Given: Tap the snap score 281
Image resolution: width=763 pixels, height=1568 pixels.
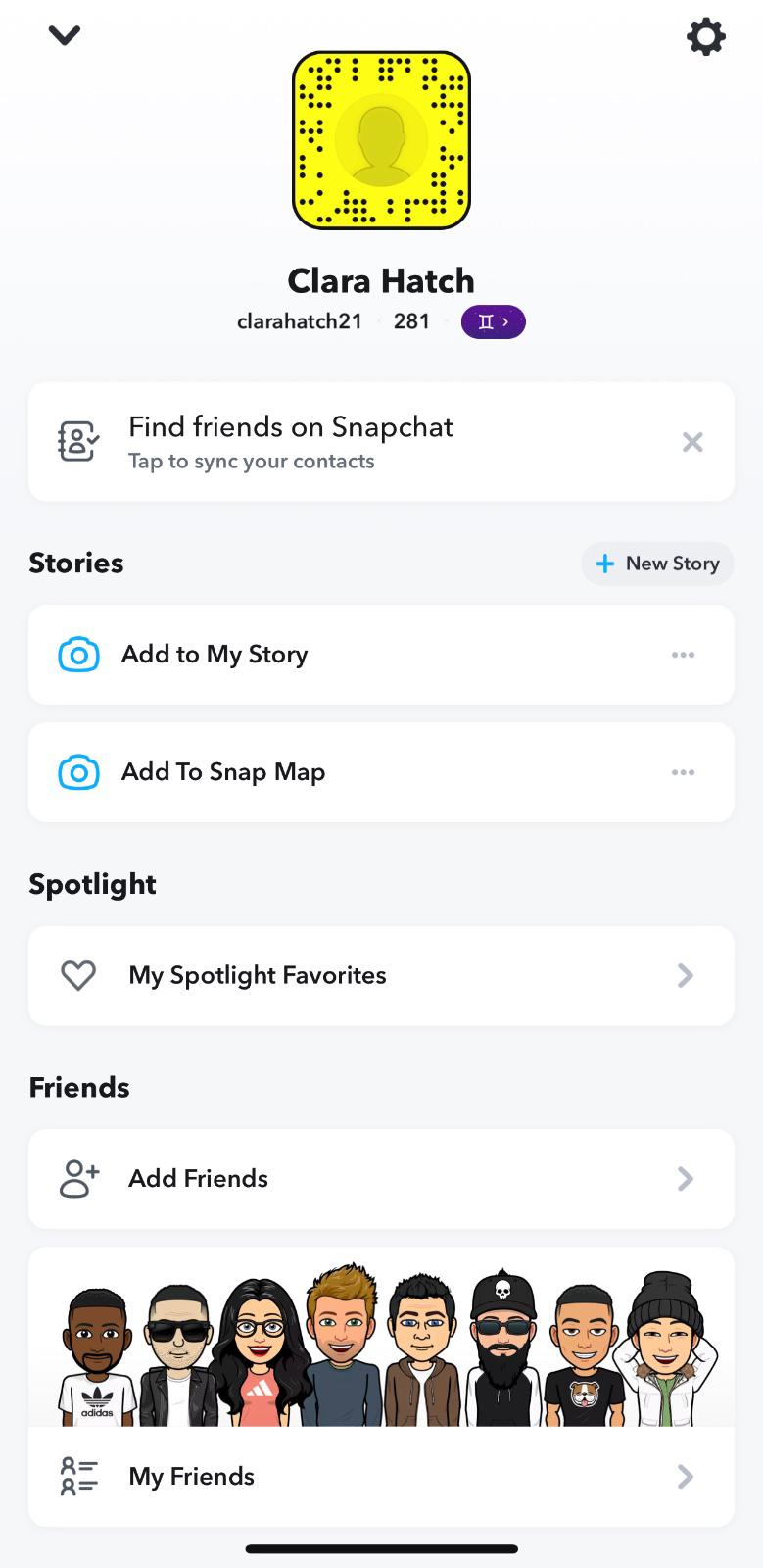Looking at the screenshot, I should [x=411, y=321].
